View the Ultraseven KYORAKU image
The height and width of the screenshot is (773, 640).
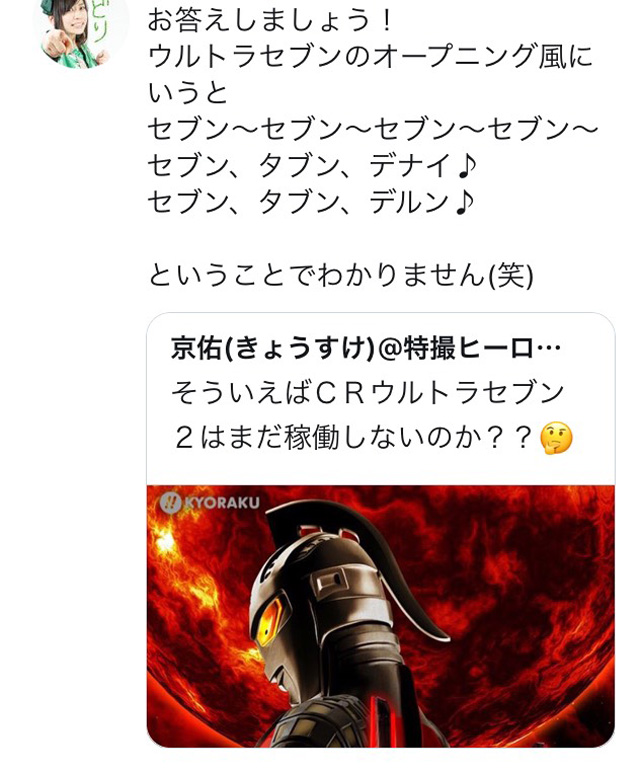coord(380,615)
